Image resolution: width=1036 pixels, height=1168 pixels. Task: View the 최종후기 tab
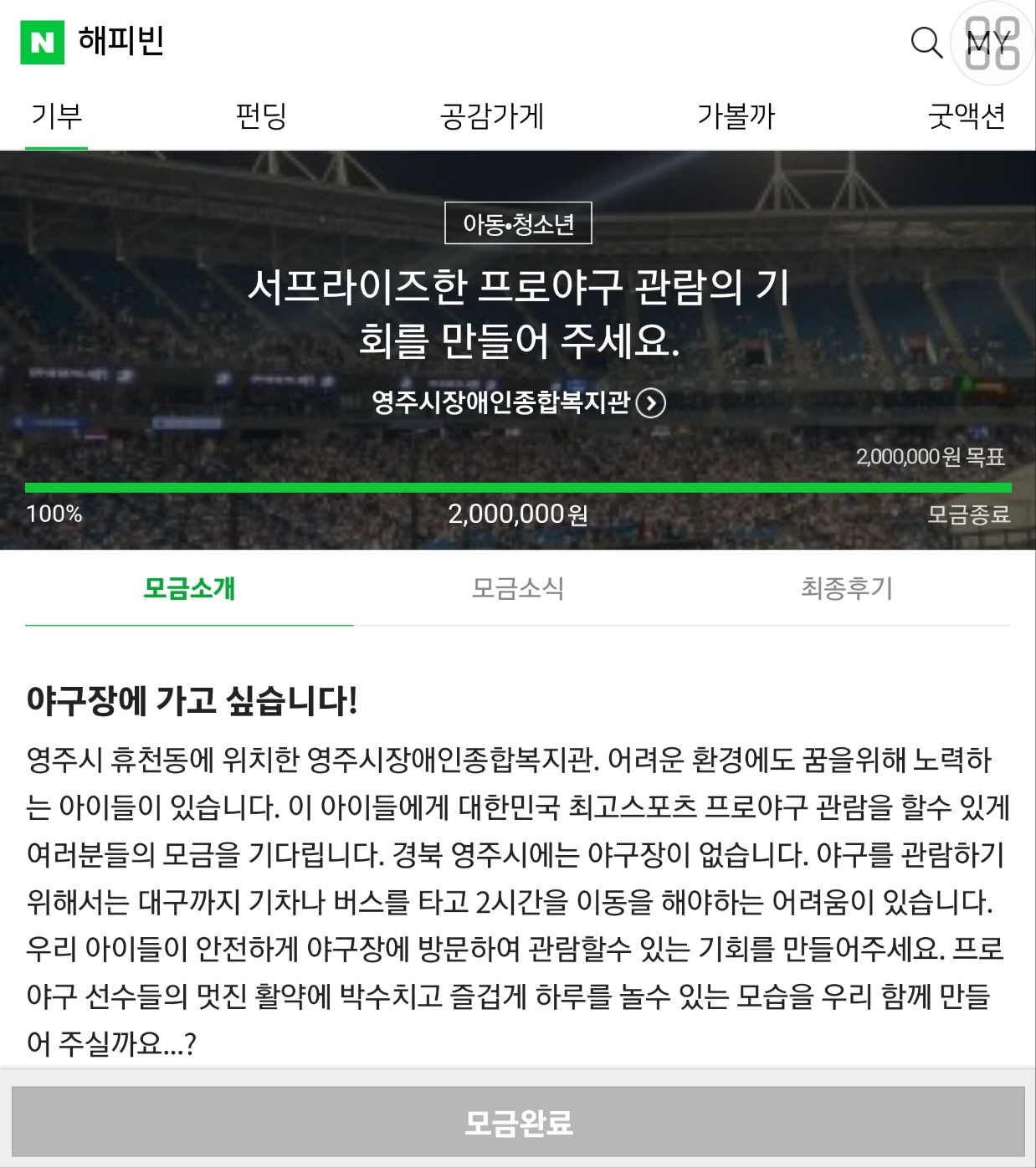847,588
